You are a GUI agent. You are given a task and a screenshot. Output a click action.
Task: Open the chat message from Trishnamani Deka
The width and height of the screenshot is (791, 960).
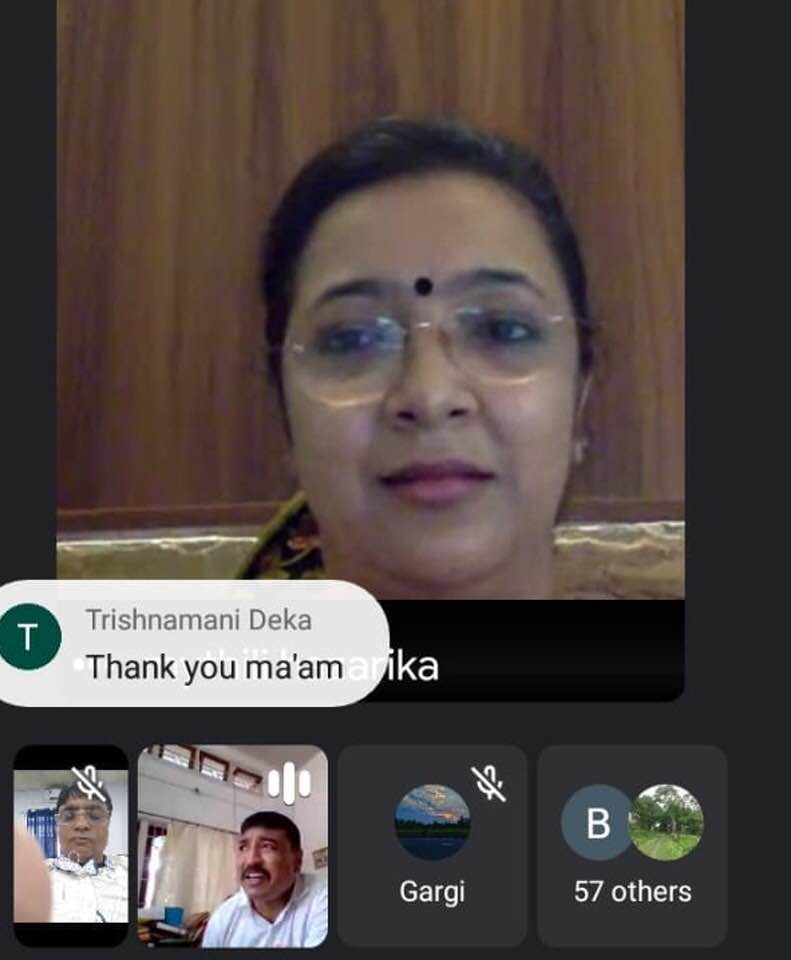pyautogui.click(x=195, y=645)
